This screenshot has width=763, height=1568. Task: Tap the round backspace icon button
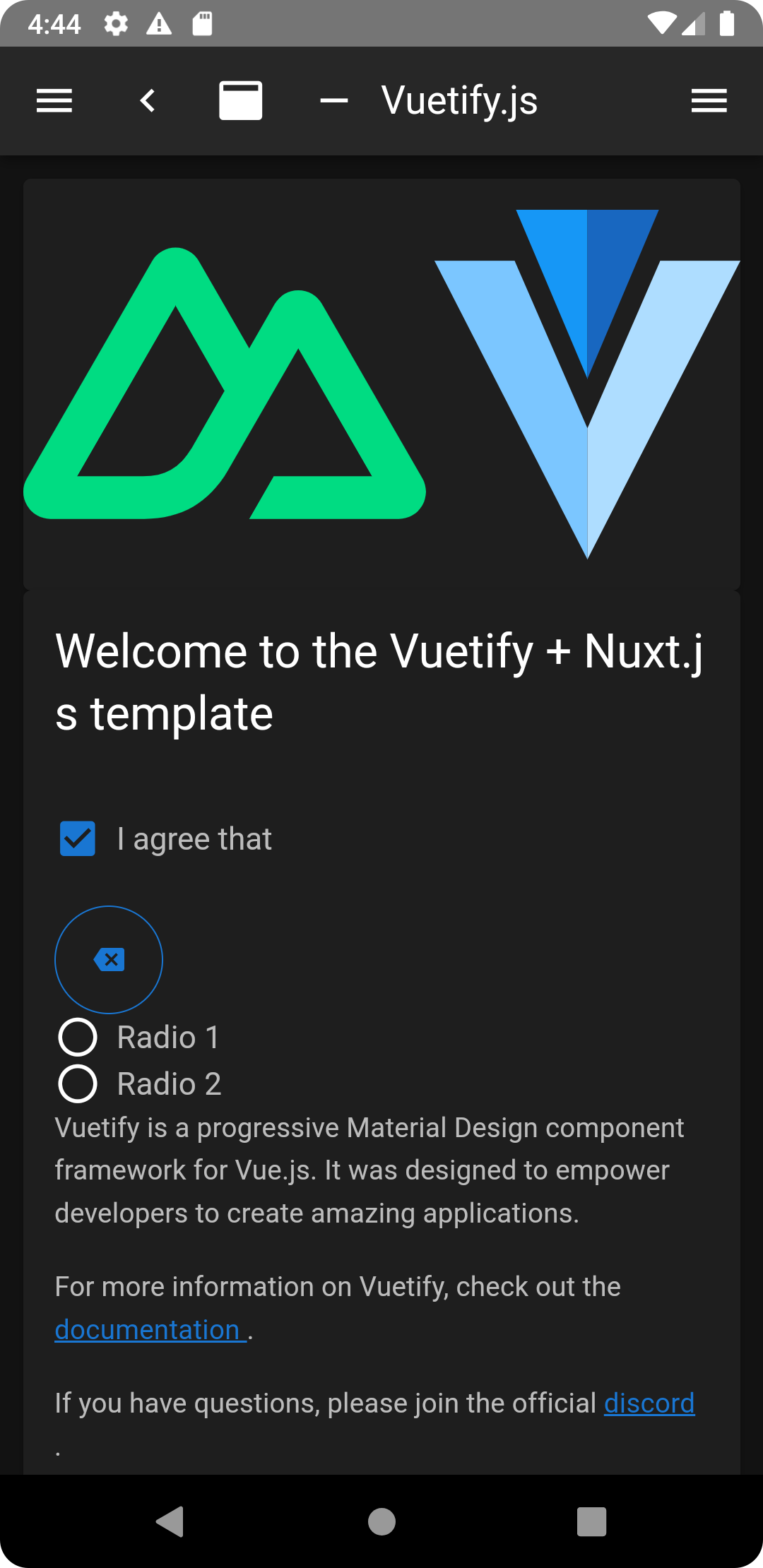(x=109, y=960)
